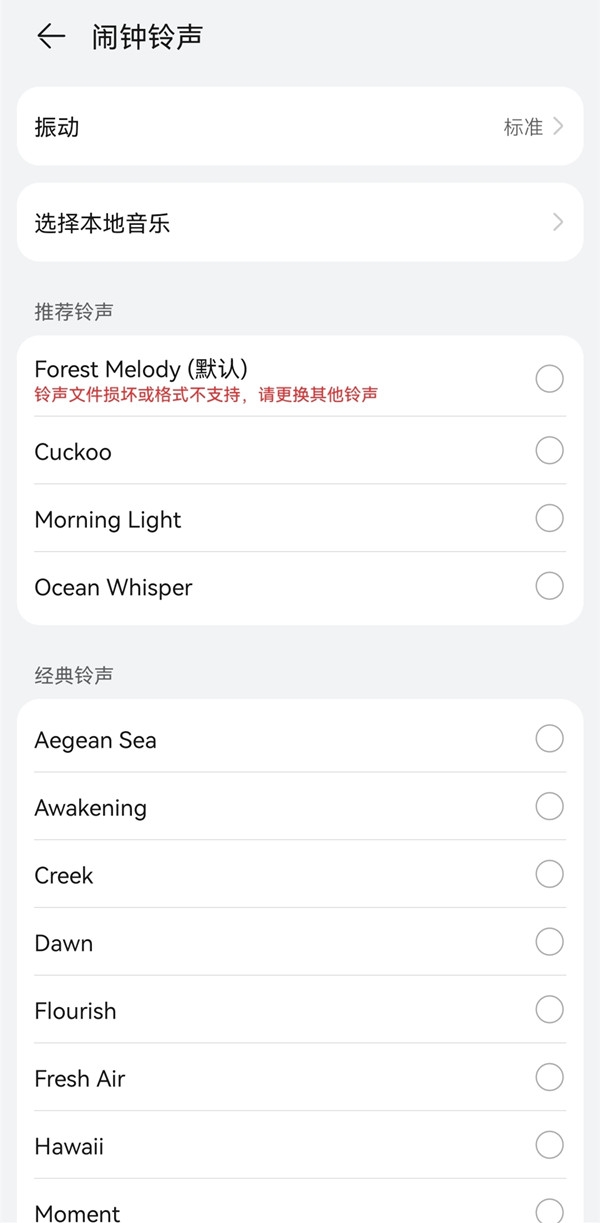
Task: Pick the Ocean Whisper ringtone
Action: [x=549, y=586]
